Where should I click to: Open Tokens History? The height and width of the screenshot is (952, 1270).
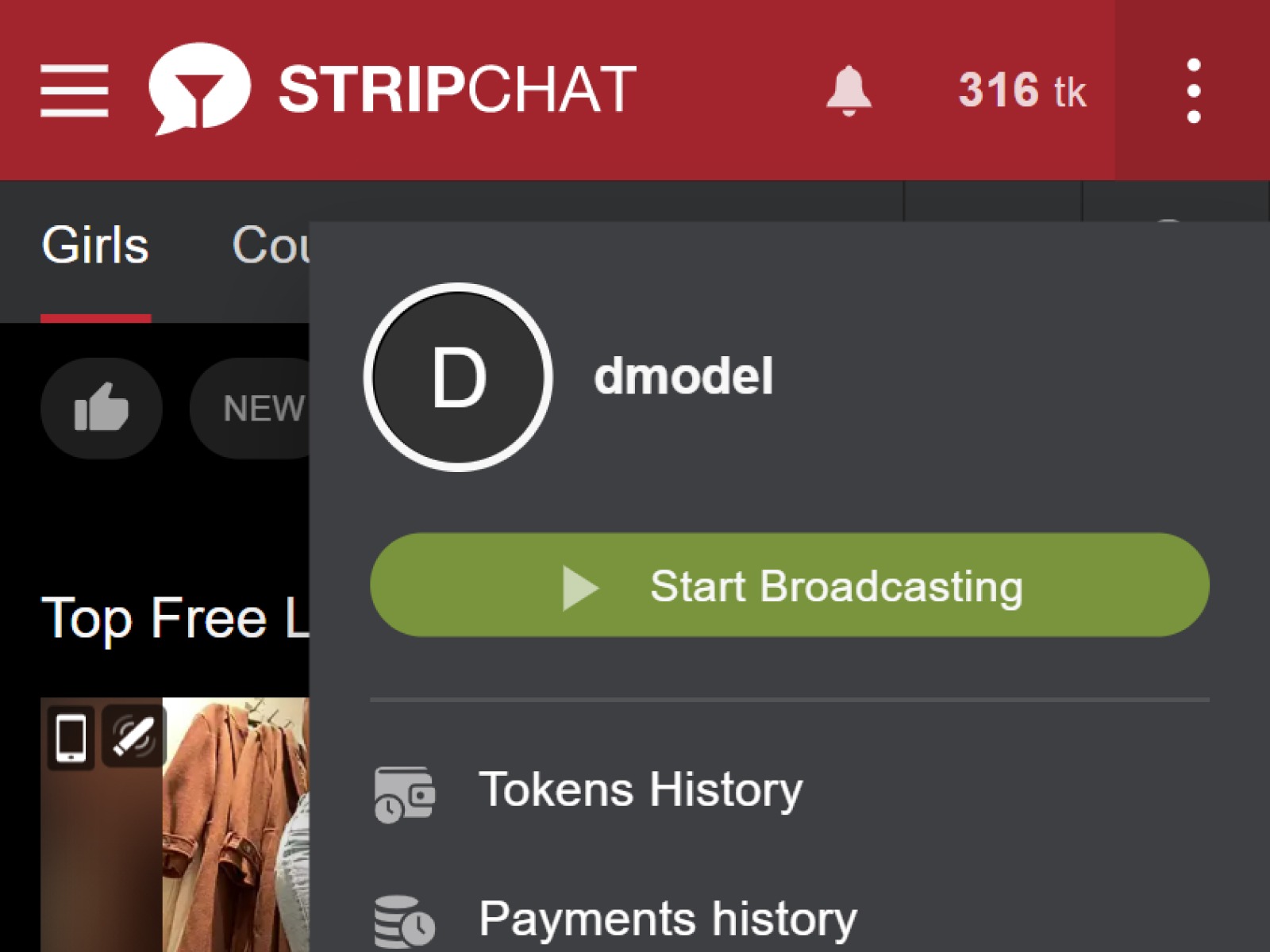[x=640, y=790]
